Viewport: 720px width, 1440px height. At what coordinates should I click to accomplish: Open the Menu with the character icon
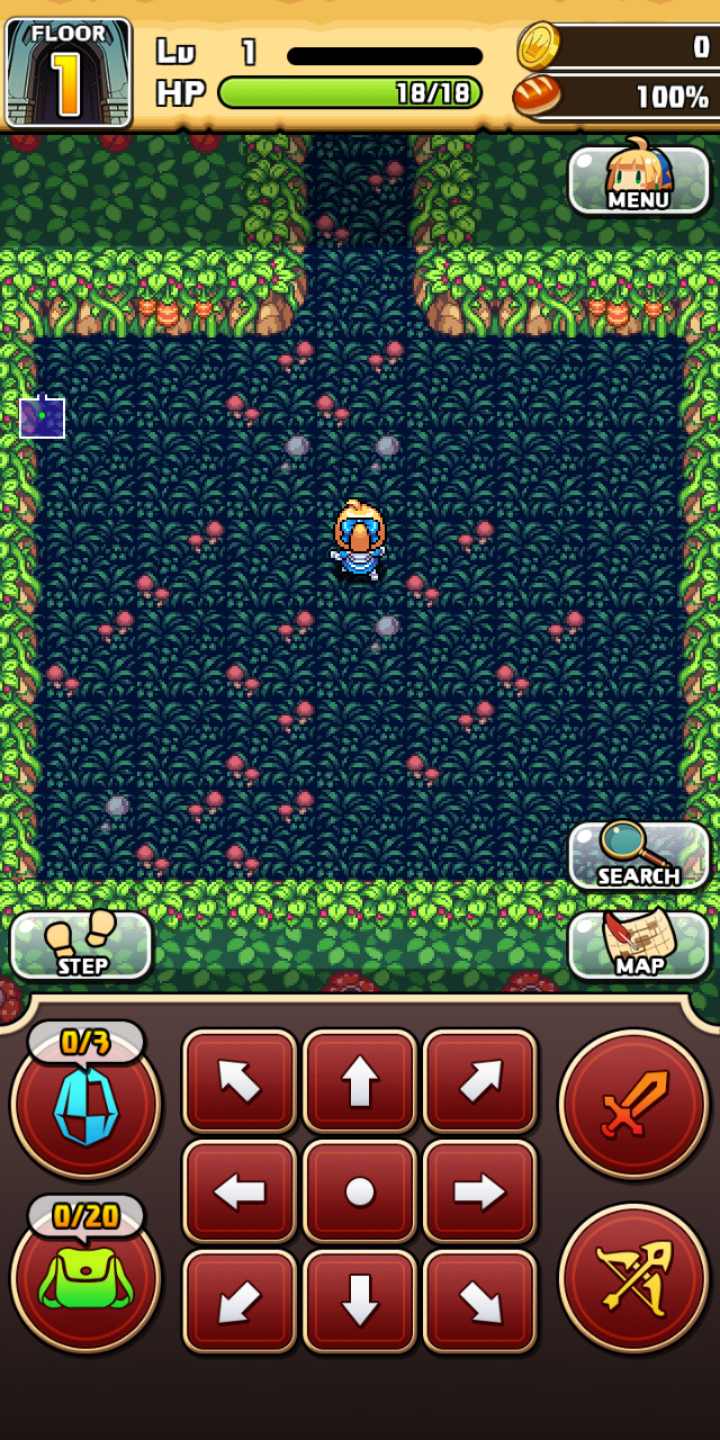click(x=638, y=181)
